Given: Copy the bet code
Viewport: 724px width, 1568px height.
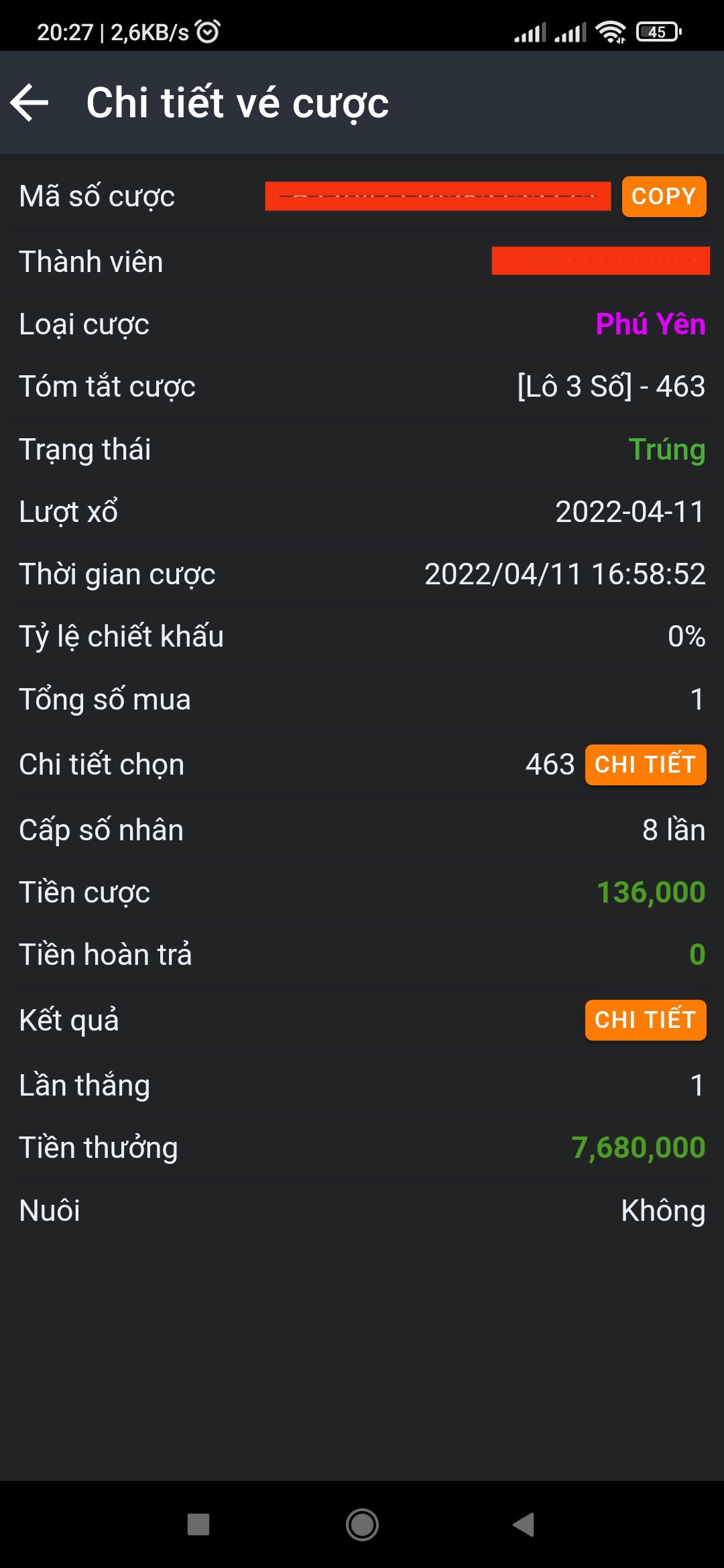Looking at the screenshot, I should 664,196.
